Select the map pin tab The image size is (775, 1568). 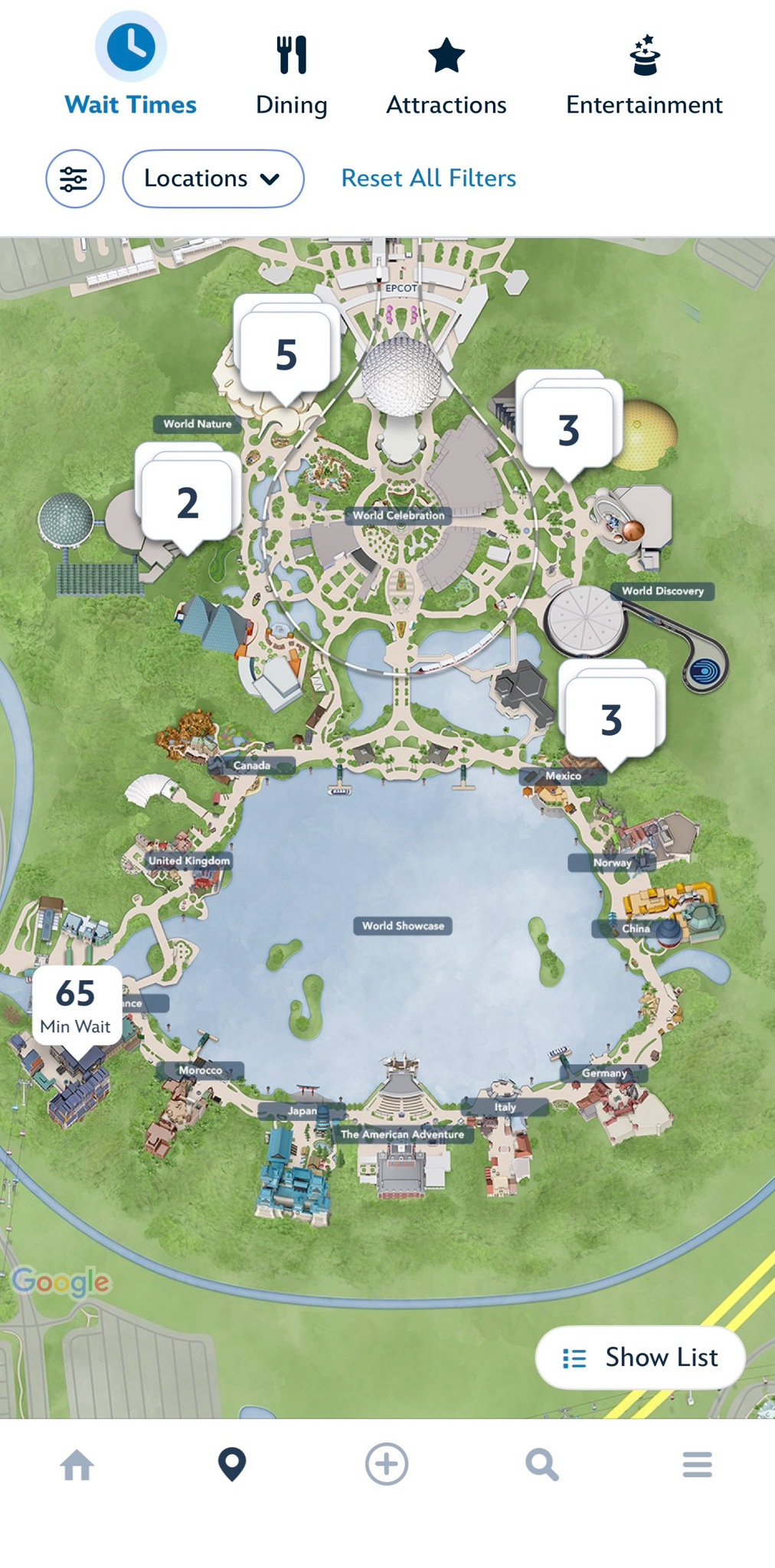(x=232, y=1465)
